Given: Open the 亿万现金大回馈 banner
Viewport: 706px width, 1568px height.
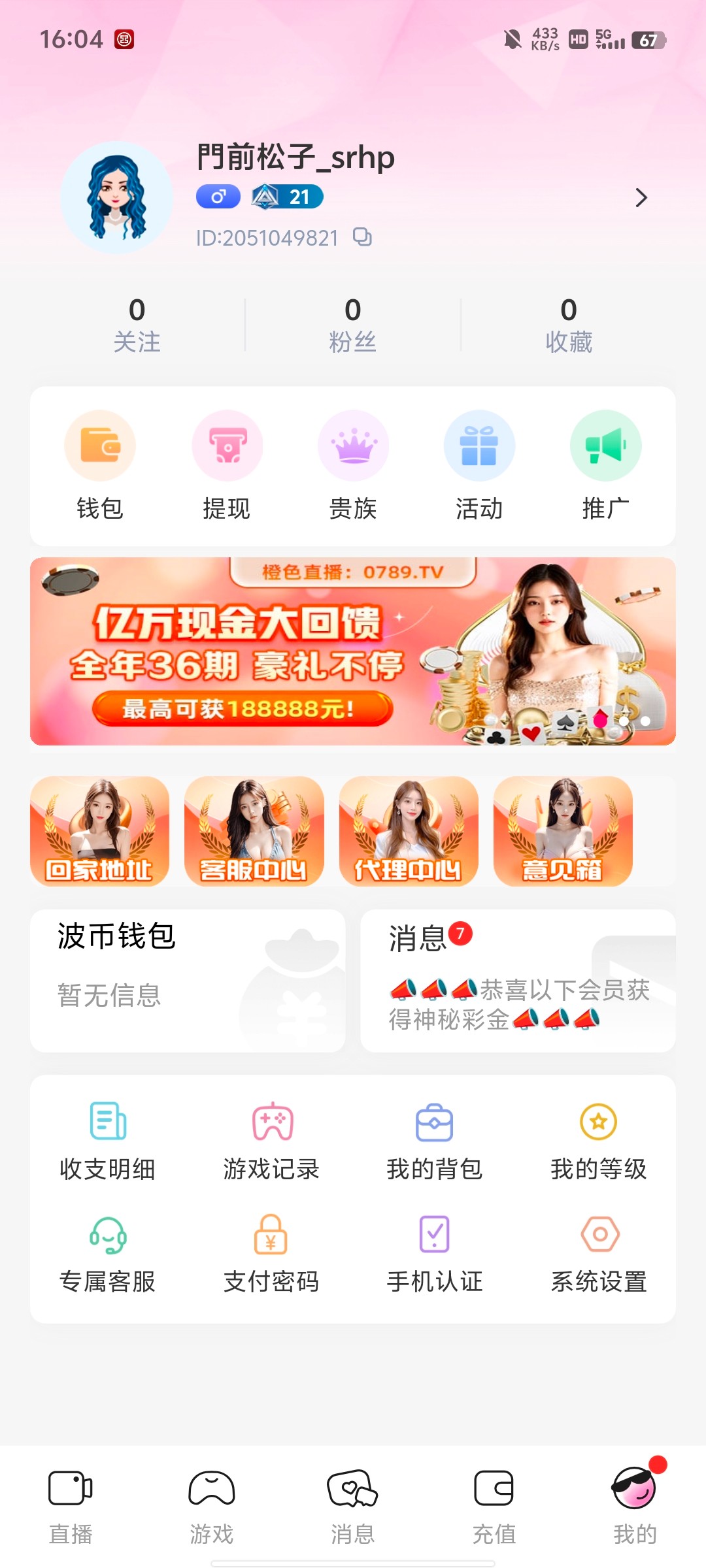Looking at the screenshot, I should (x=353, y=651).
